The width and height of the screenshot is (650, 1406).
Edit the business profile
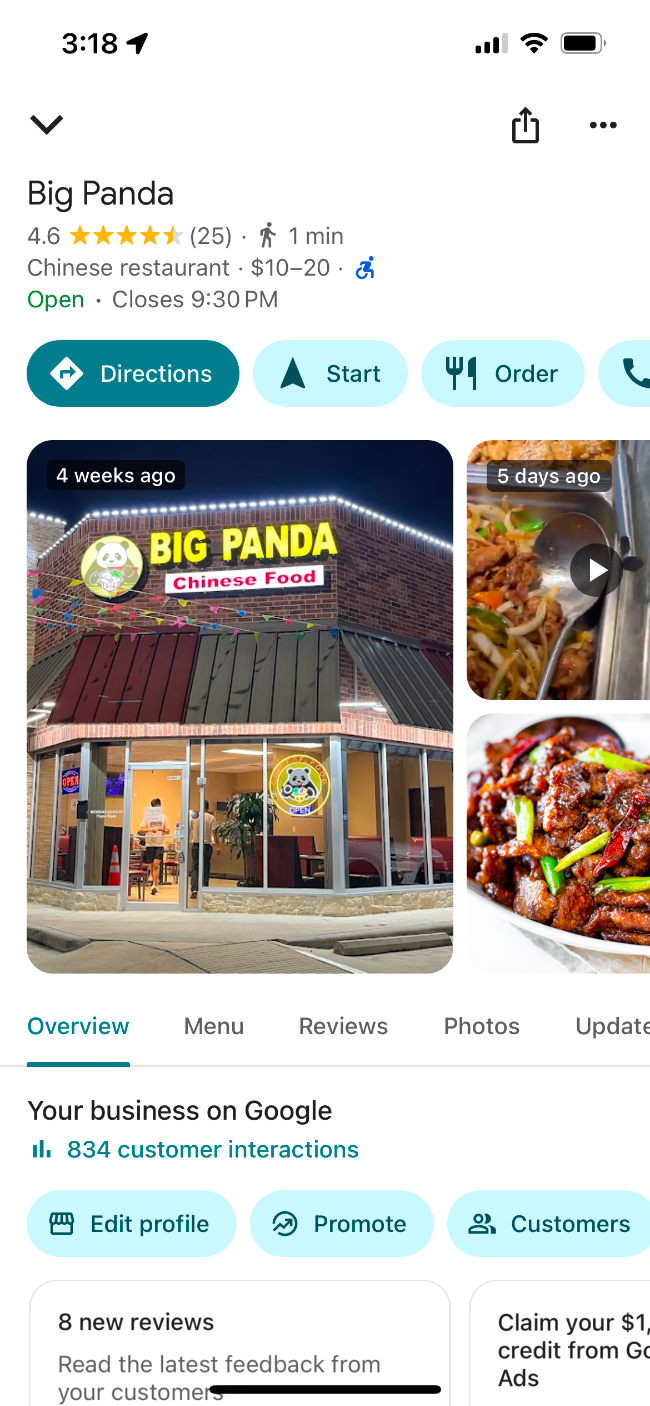click(132, 1224)
